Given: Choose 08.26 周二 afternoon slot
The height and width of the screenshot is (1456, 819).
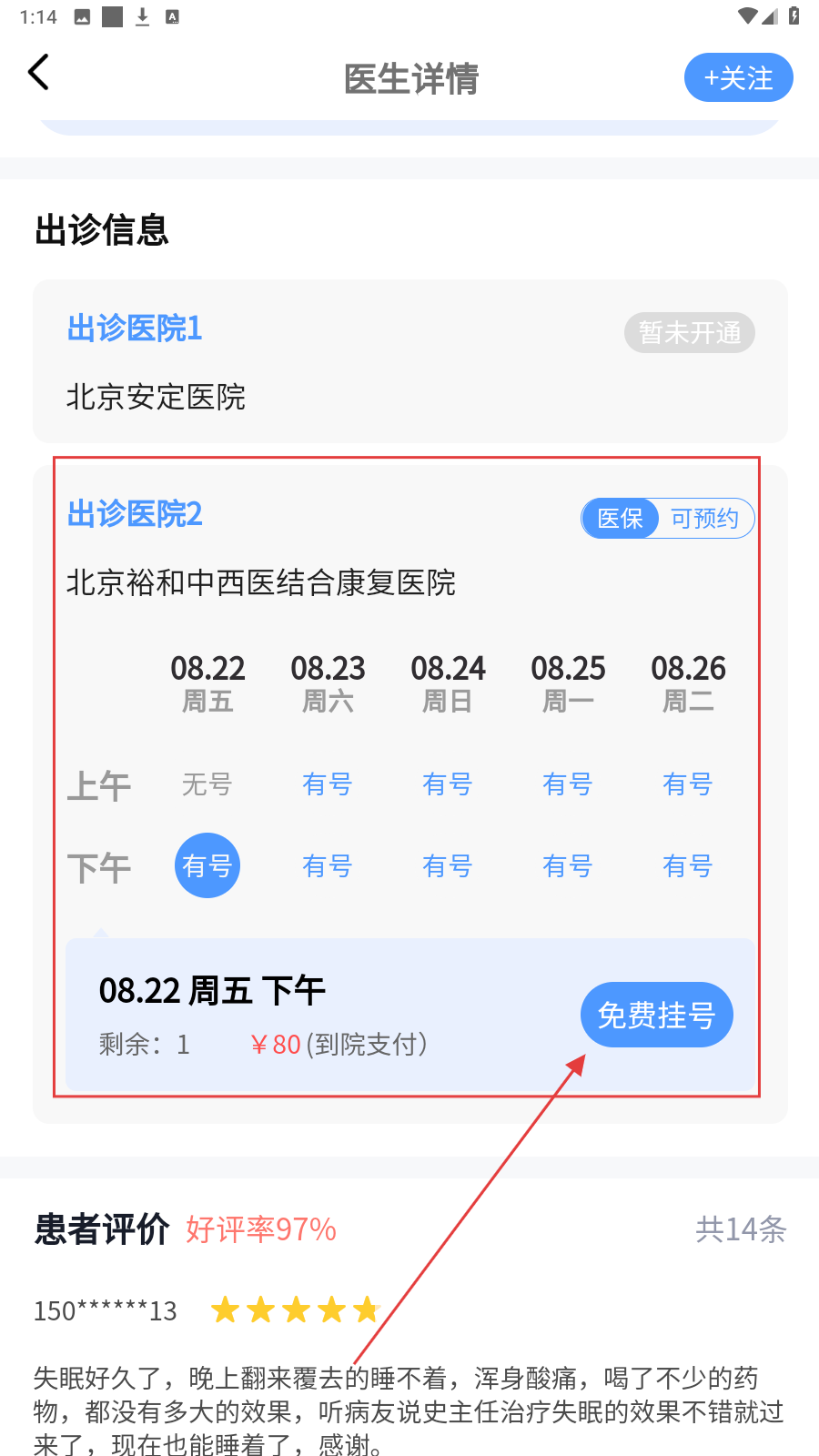Looking at the screenshot, I should coord(688,865).
